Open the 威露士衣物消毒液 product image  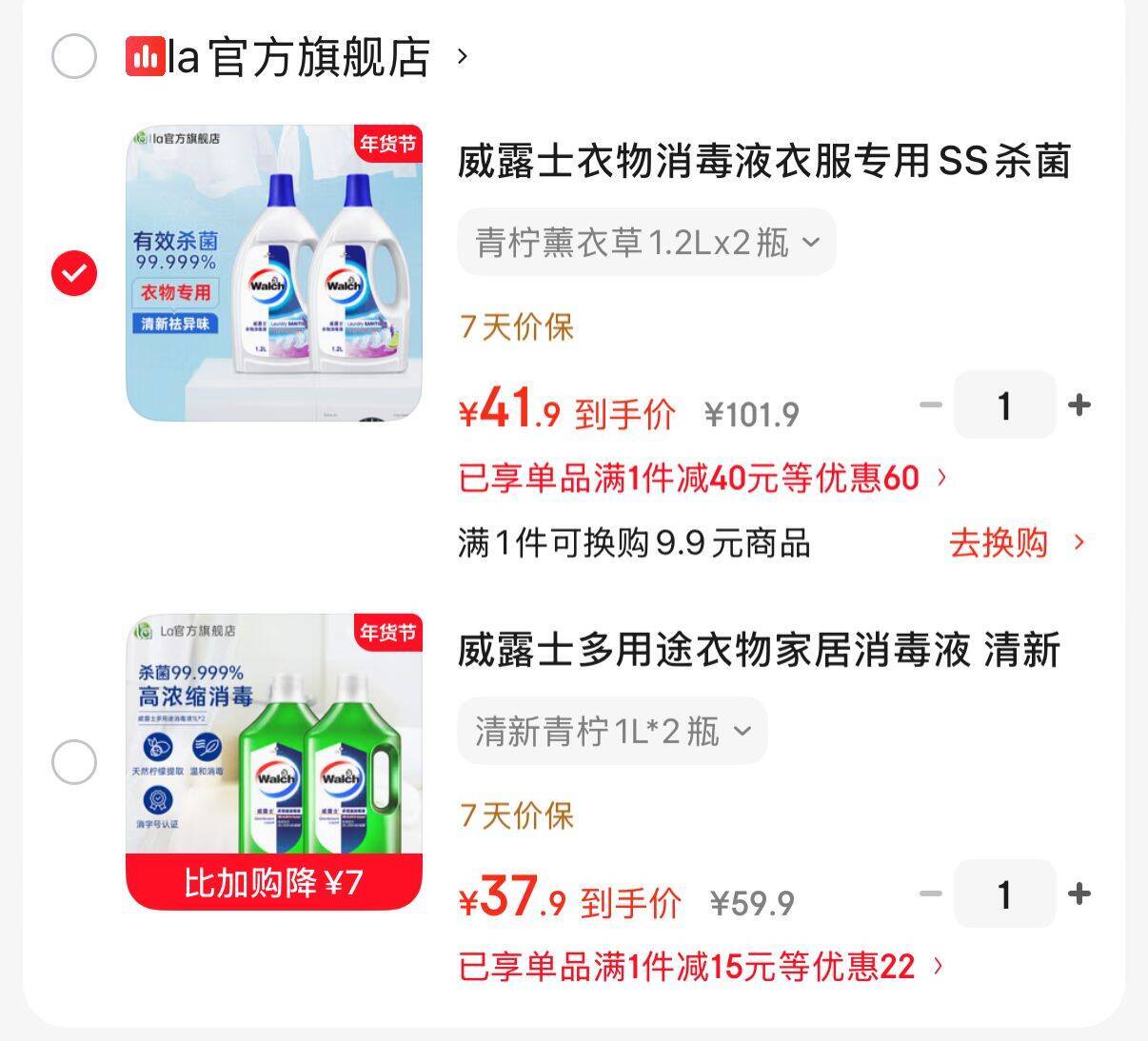[274, 273]
